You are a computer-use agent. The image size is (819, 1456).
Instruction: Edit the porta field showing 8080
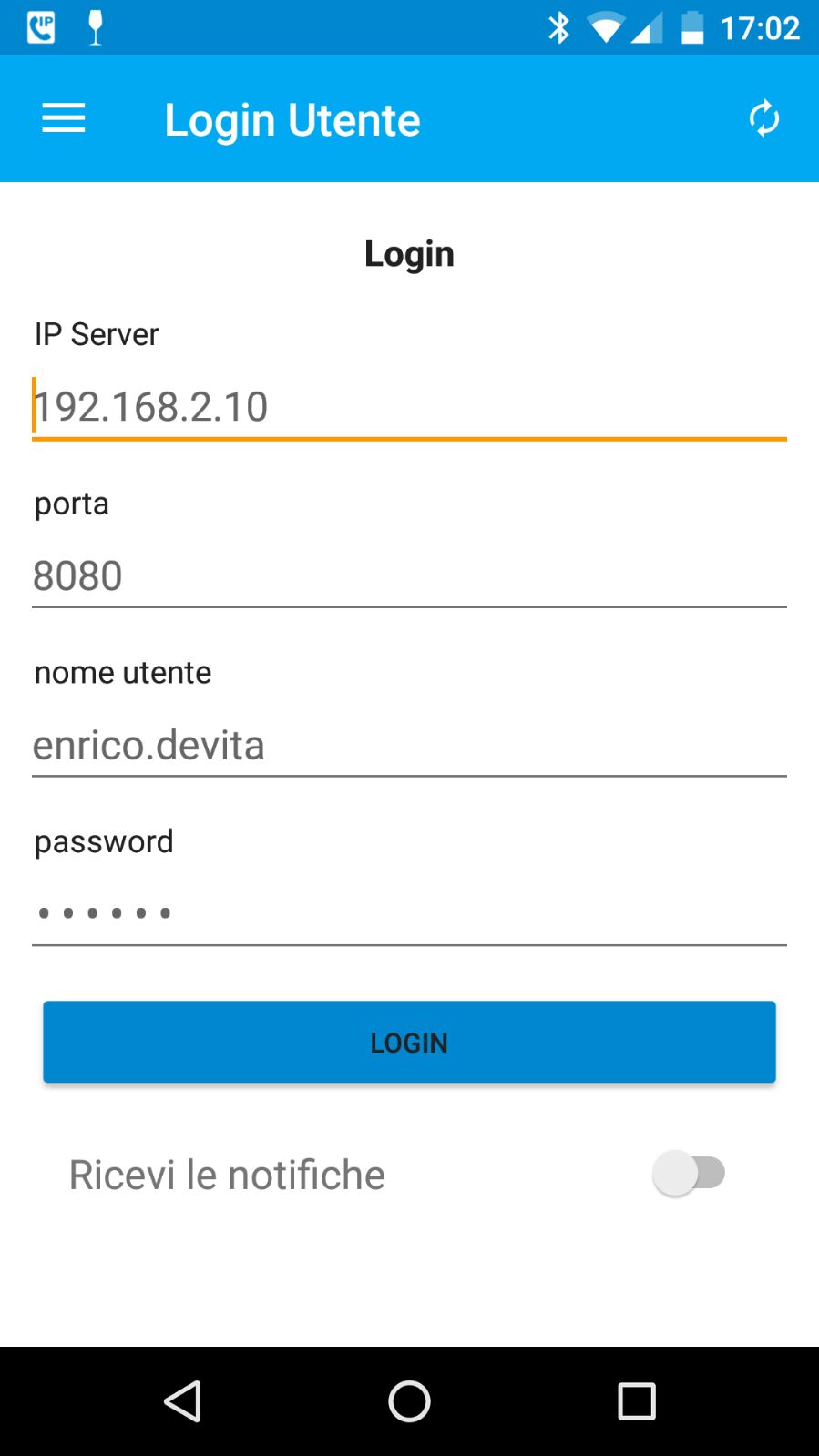point(409,576)
